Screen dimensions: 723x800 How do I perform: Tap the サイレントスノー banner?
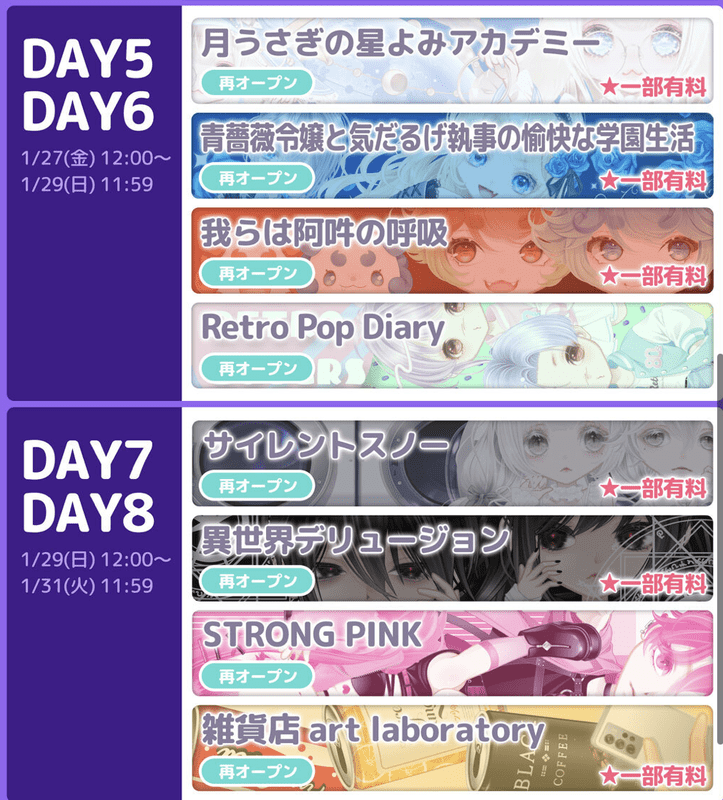(x=452, y=463)
